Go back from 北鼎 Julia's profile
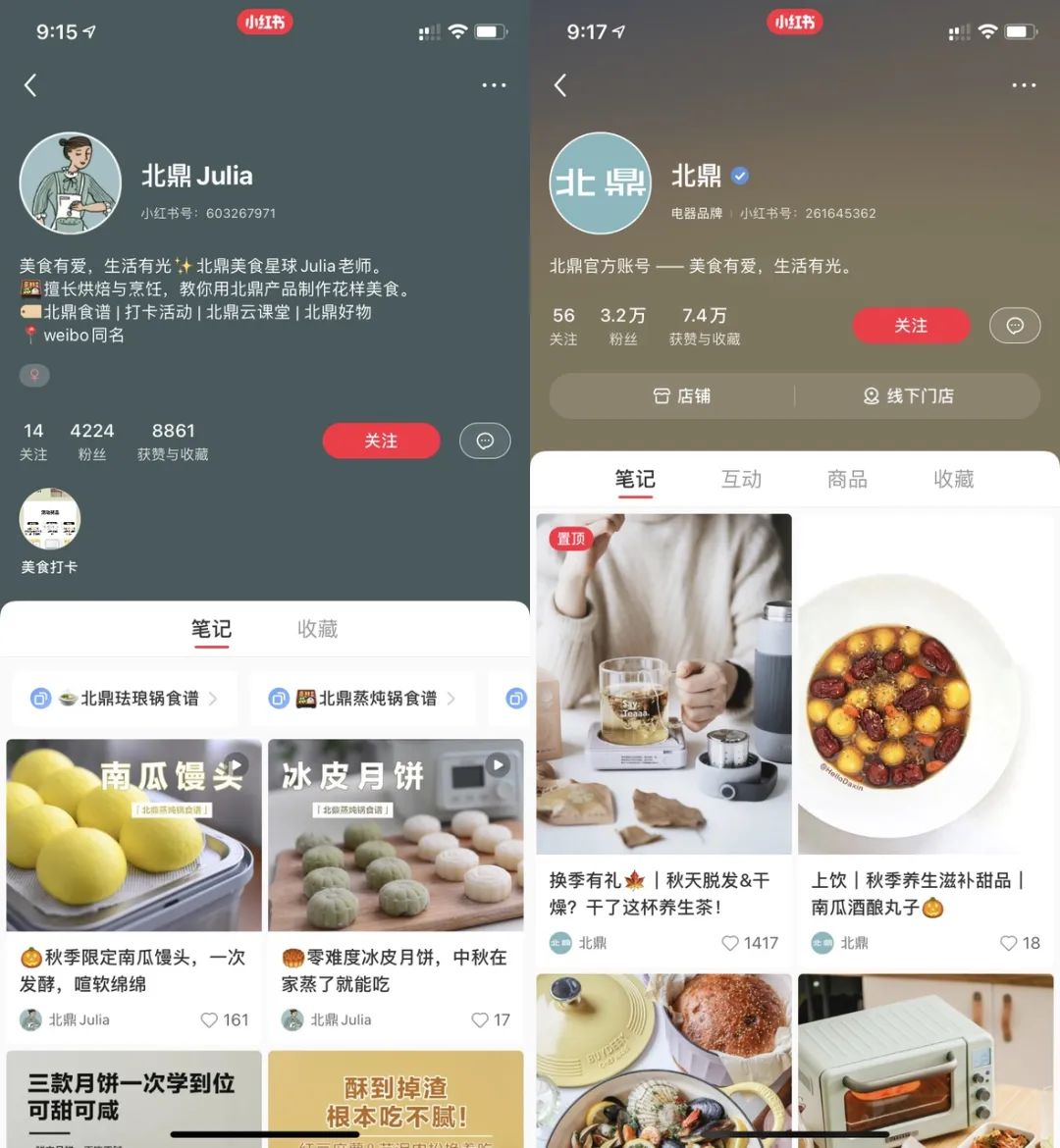Image resolution: width=1060 pixels, height=1148 pixels. point(30,85)
